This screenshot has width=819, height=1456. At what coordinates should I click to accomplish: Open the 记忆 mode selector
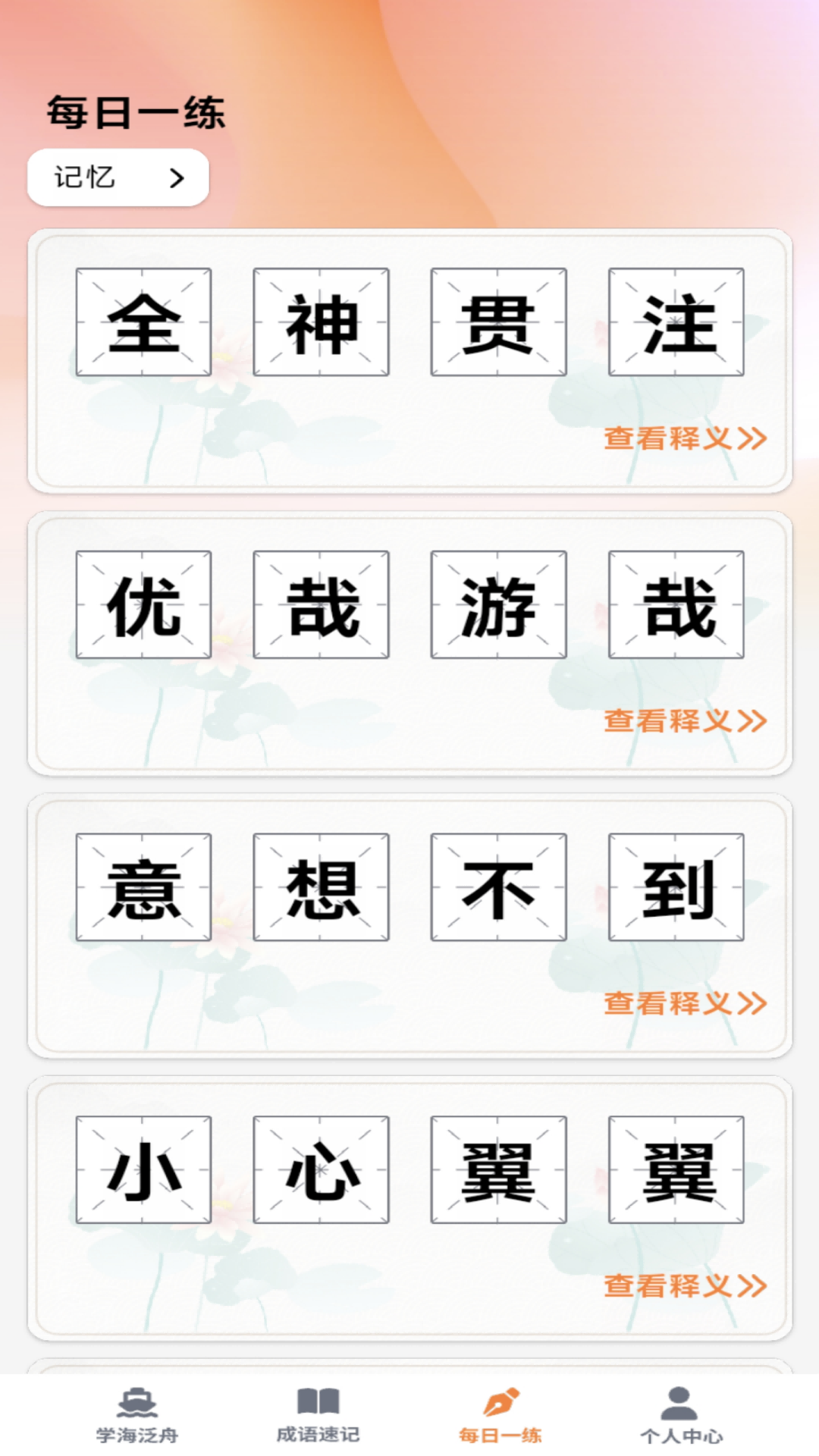pyautogui.click(x=118, y=177)
